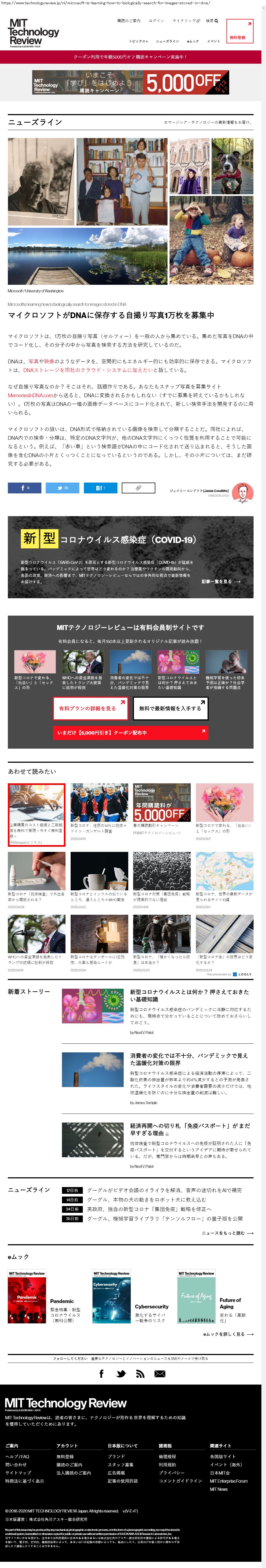Go to the イベント section
Viewport: 266px width, 1568px height.
(213, 41)
